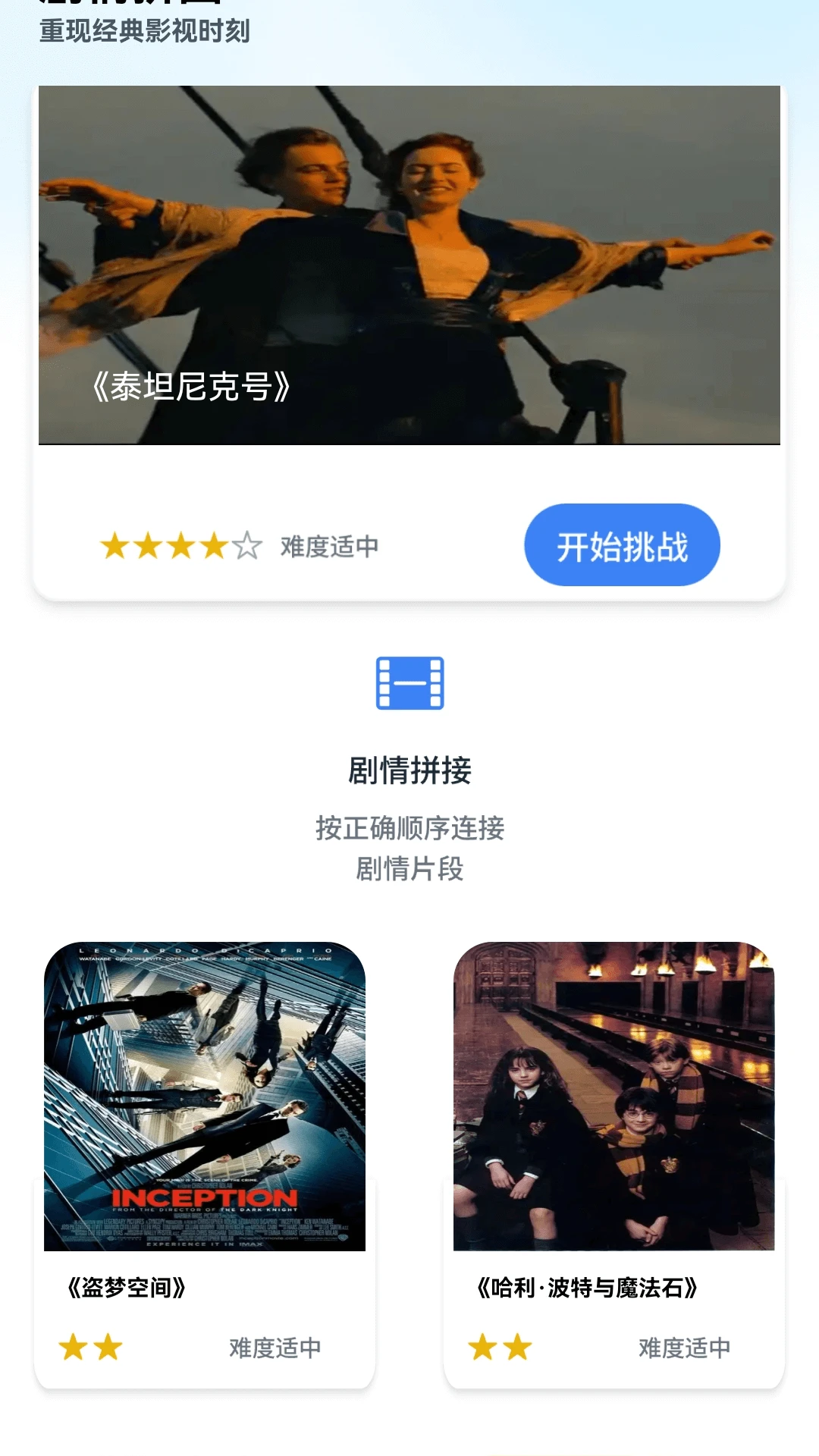This screenshot has width=819, height=1456.
Task: Open the 《泰坦尼克号》 challenge card
Action: [x=409, y=265]
